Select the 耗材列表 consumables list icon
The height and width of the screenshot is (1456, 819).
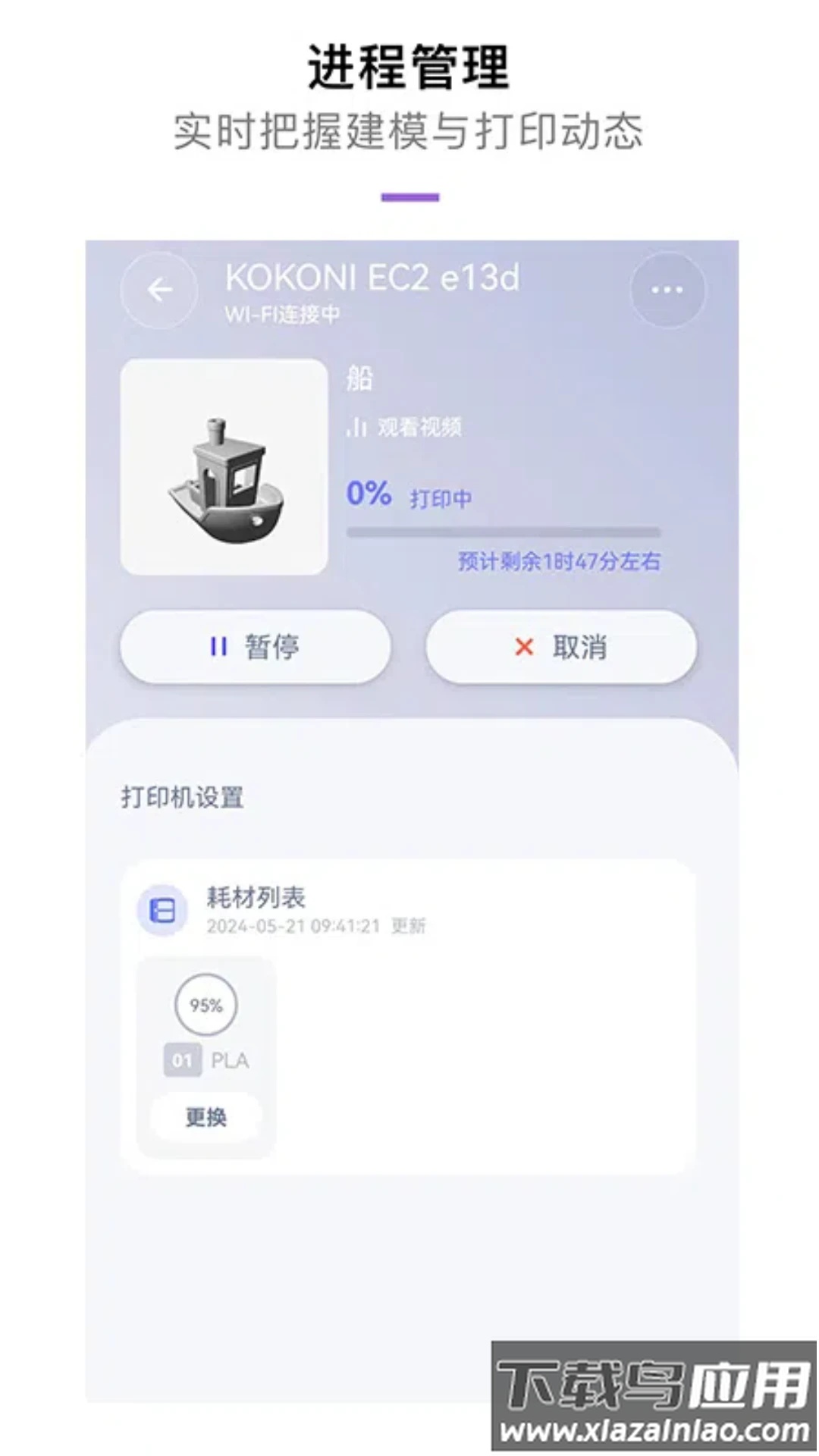point(162,910)
